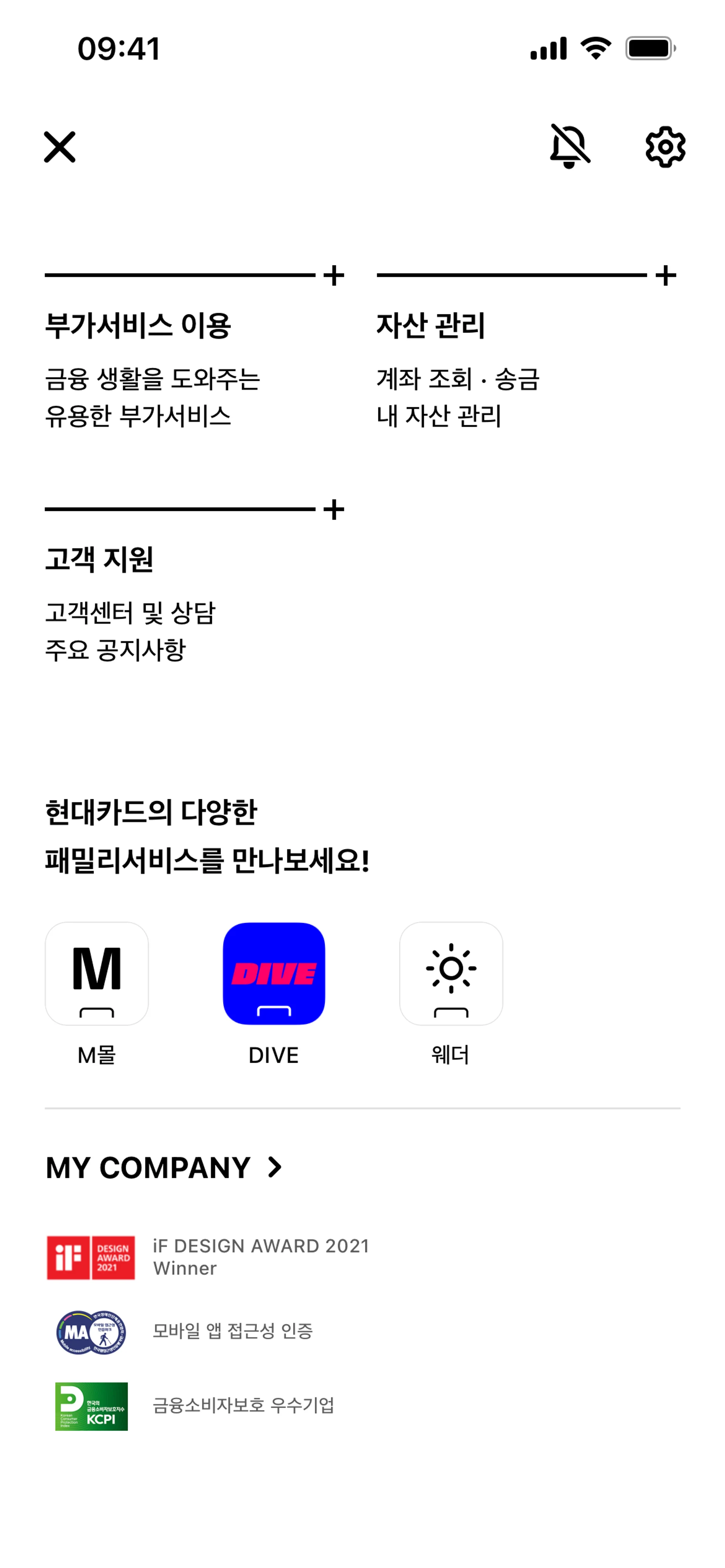Image resolution: width=725 pixels, height=1568 pixels.
Task: Expand the 자산 관리 section
Action: [x=665, y=276]
